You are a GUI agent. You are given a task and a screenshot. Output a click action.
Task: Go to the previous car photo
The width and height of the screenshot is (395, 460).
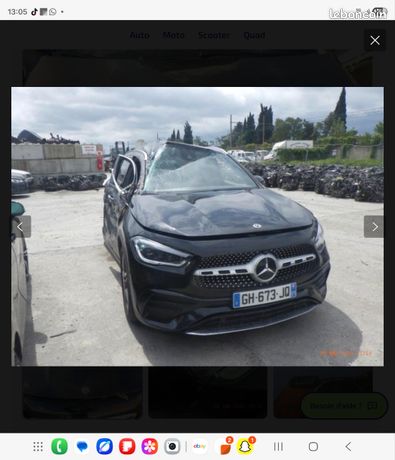point(21,227)
